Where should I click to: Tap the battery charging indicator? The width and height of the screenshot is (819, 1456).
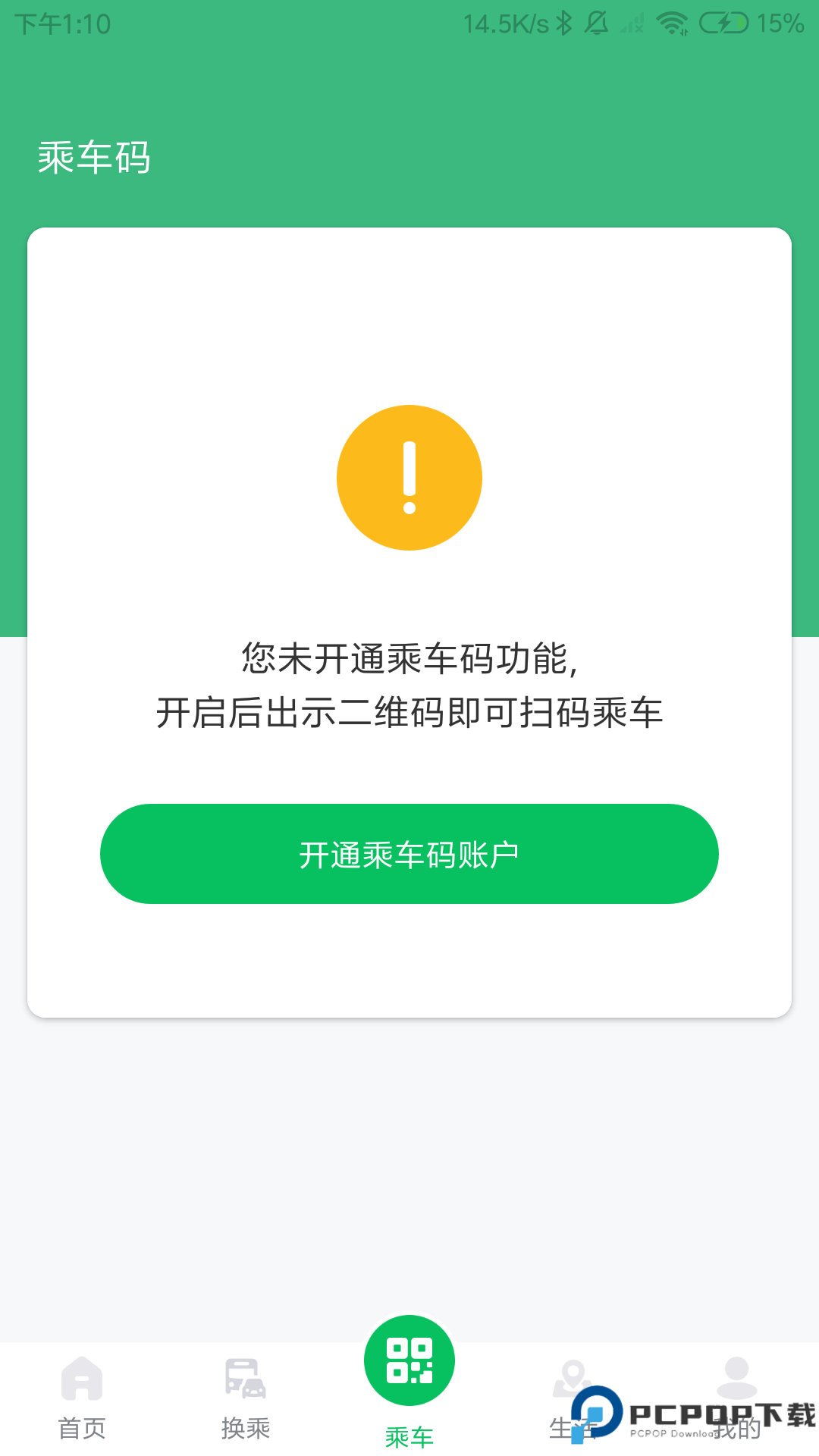click(724, 21)
